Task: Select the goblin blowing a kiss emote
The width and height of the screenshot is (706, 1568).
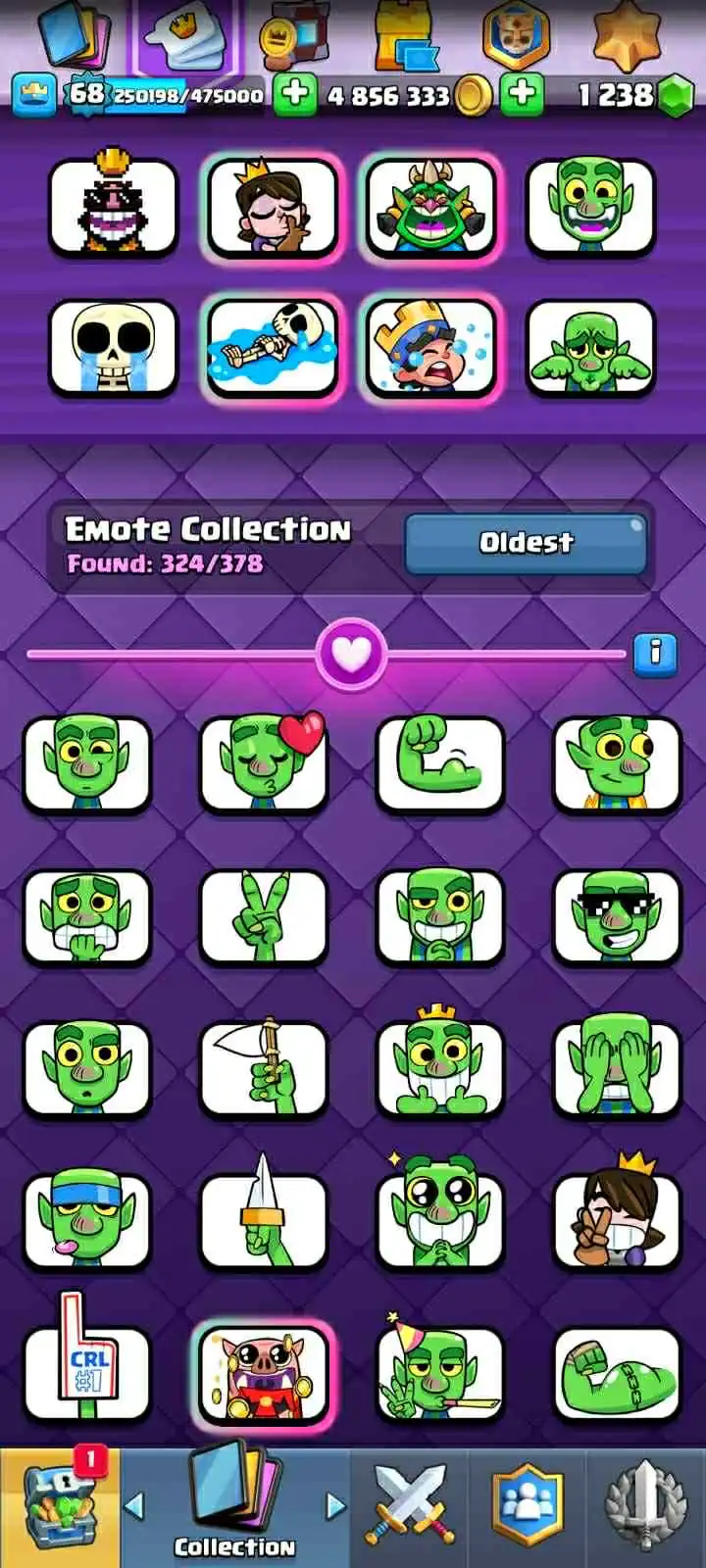Action: pos(263,764)
